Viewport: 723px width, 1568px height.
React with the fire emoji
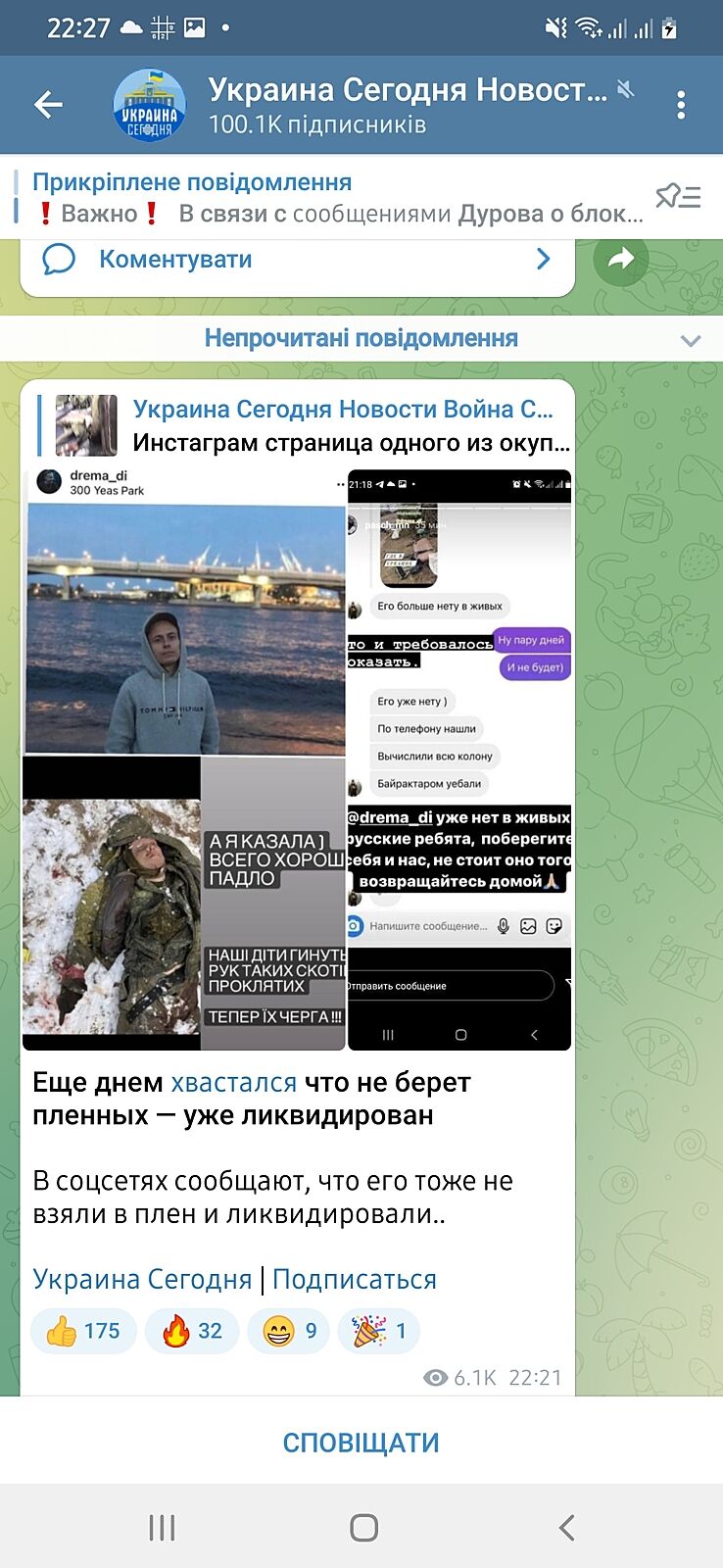[192, 1331]
